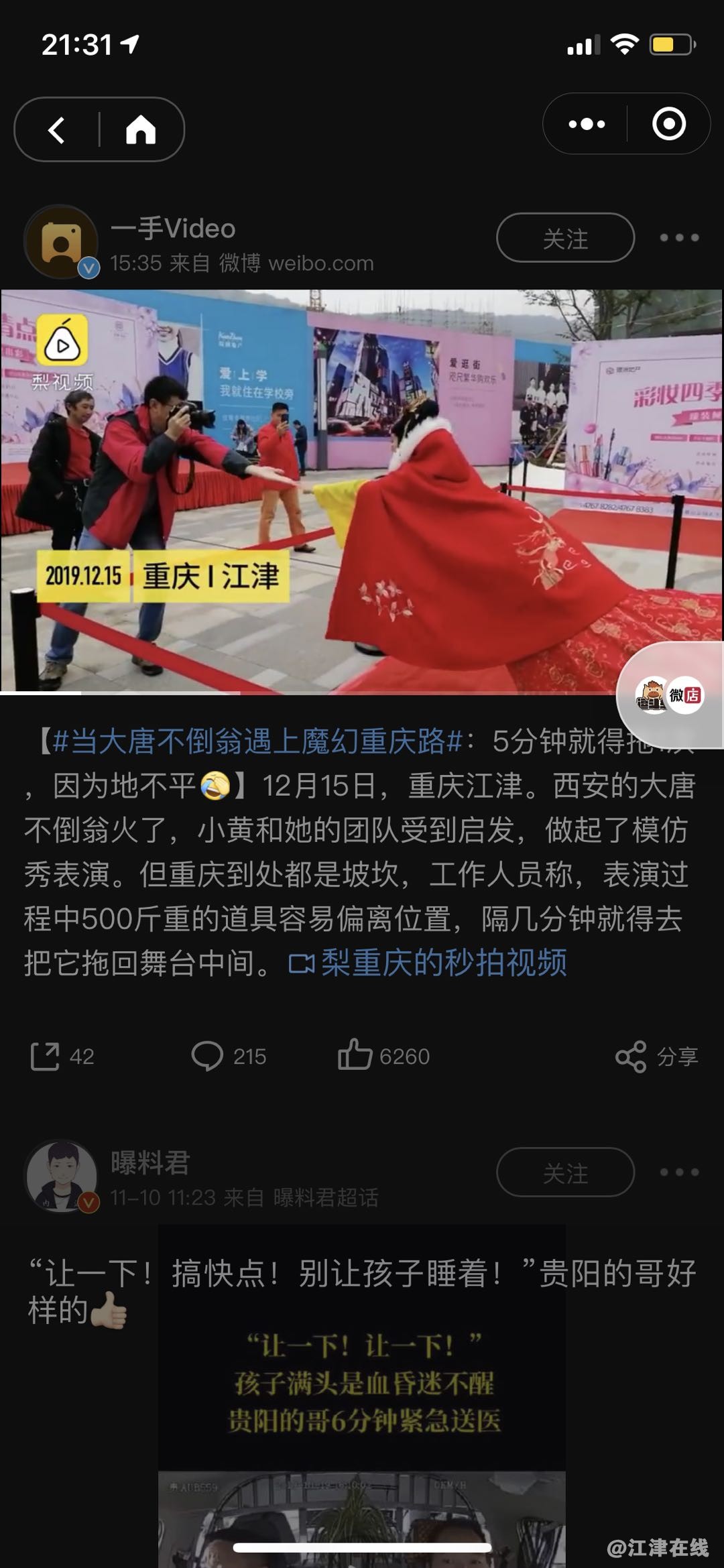Like the 一手Video post
This screenshot has height=1568, width=724.
point(383,1057)
